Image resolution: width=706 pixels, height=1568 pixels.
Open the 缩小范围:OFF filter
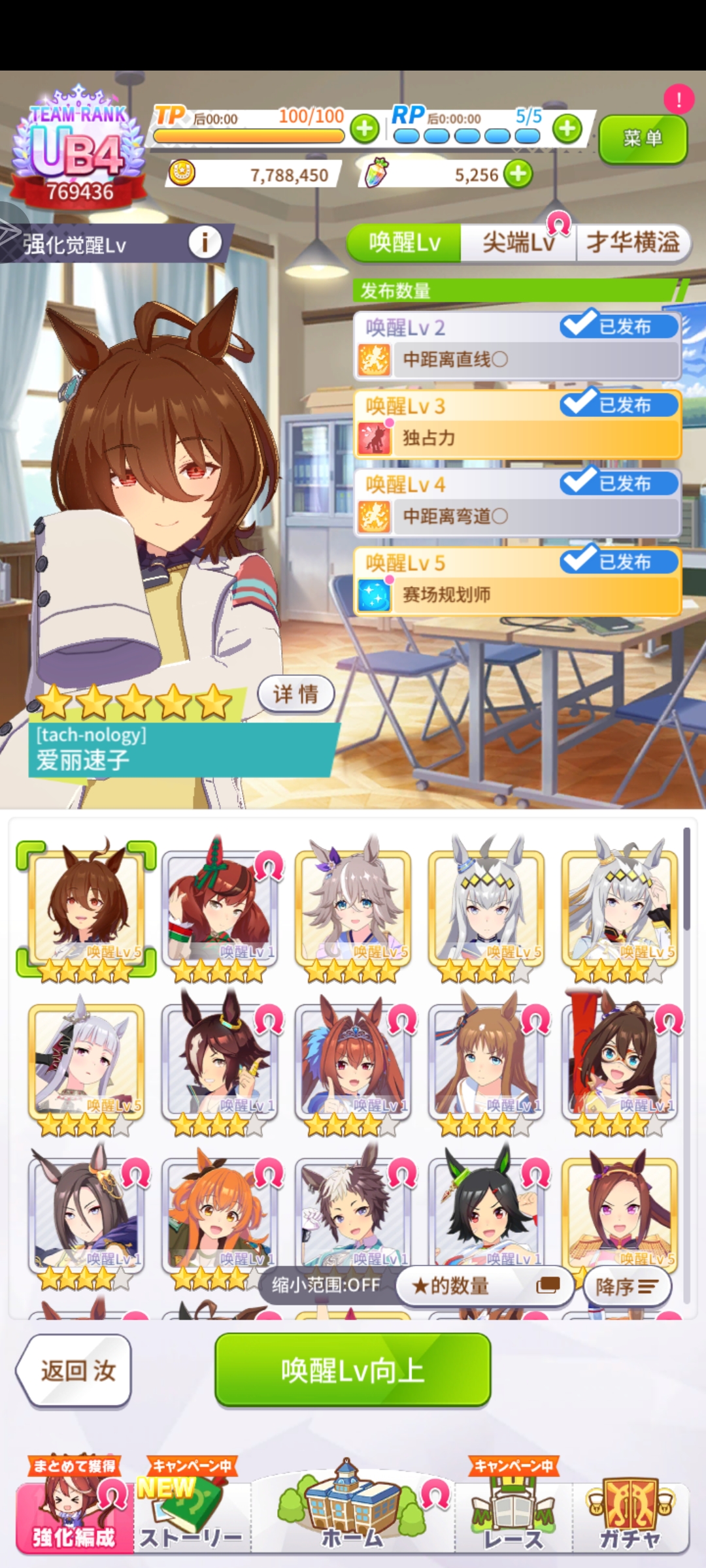[326, 1285]
